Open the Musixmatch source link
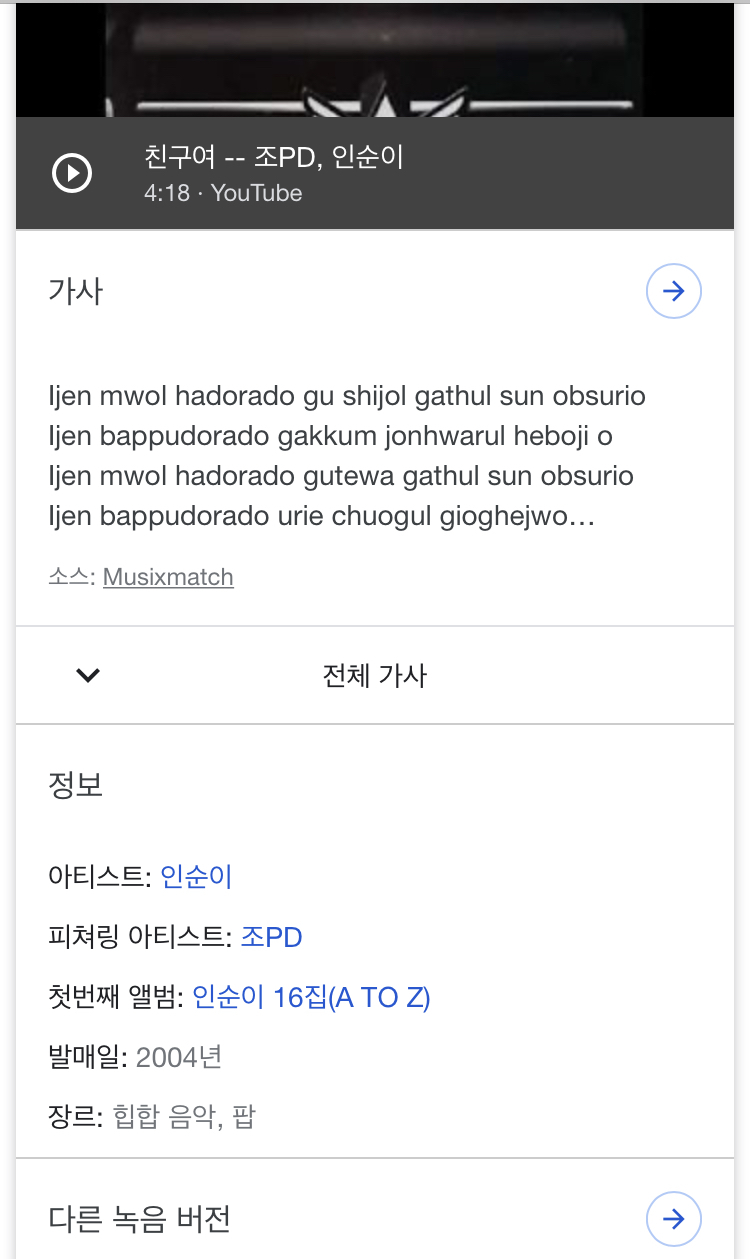Screen dimensions: 750x1259 (x=168, y=577)
